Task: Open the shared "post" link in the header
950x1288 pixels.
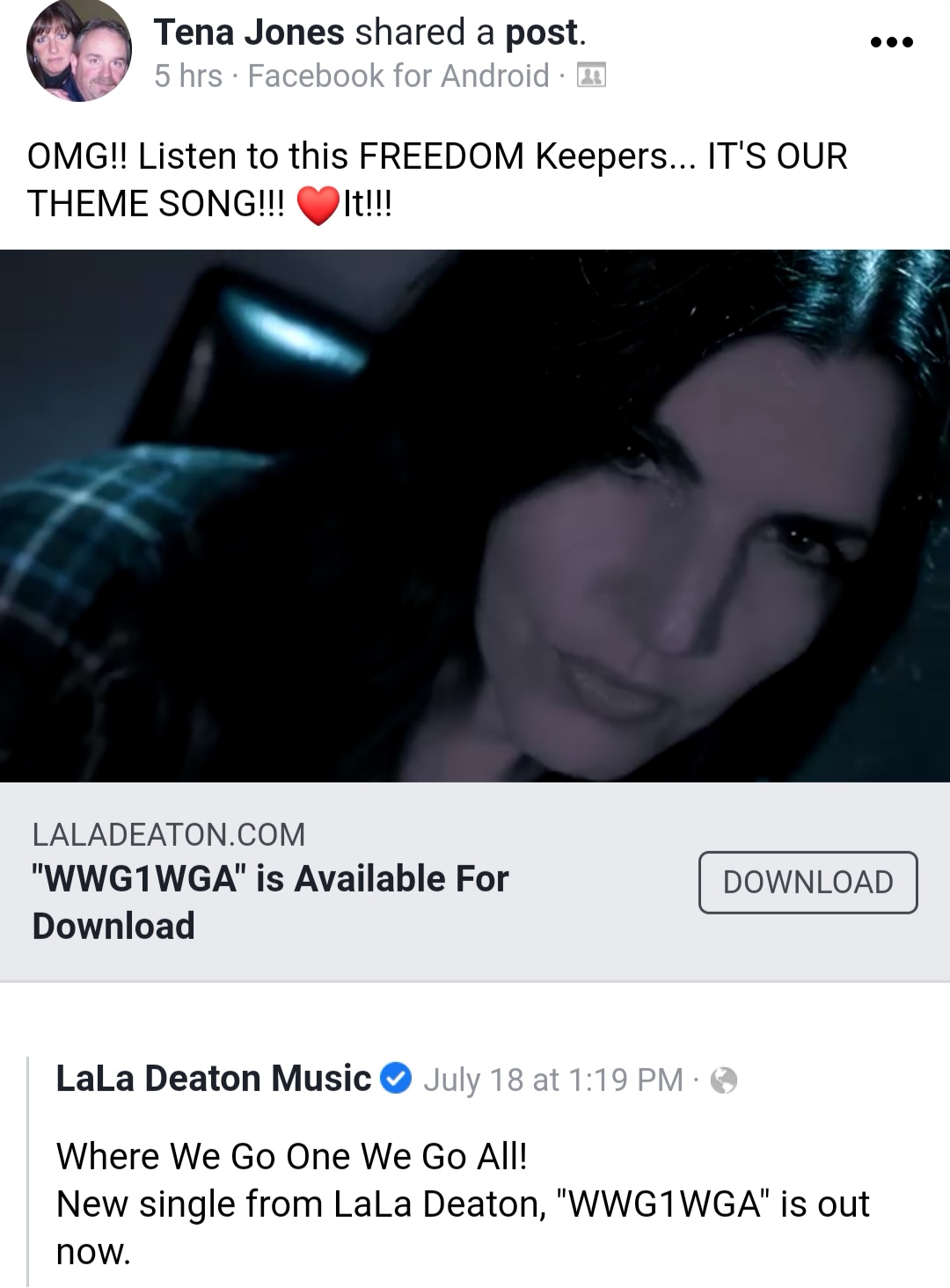Action: [542, 33]
